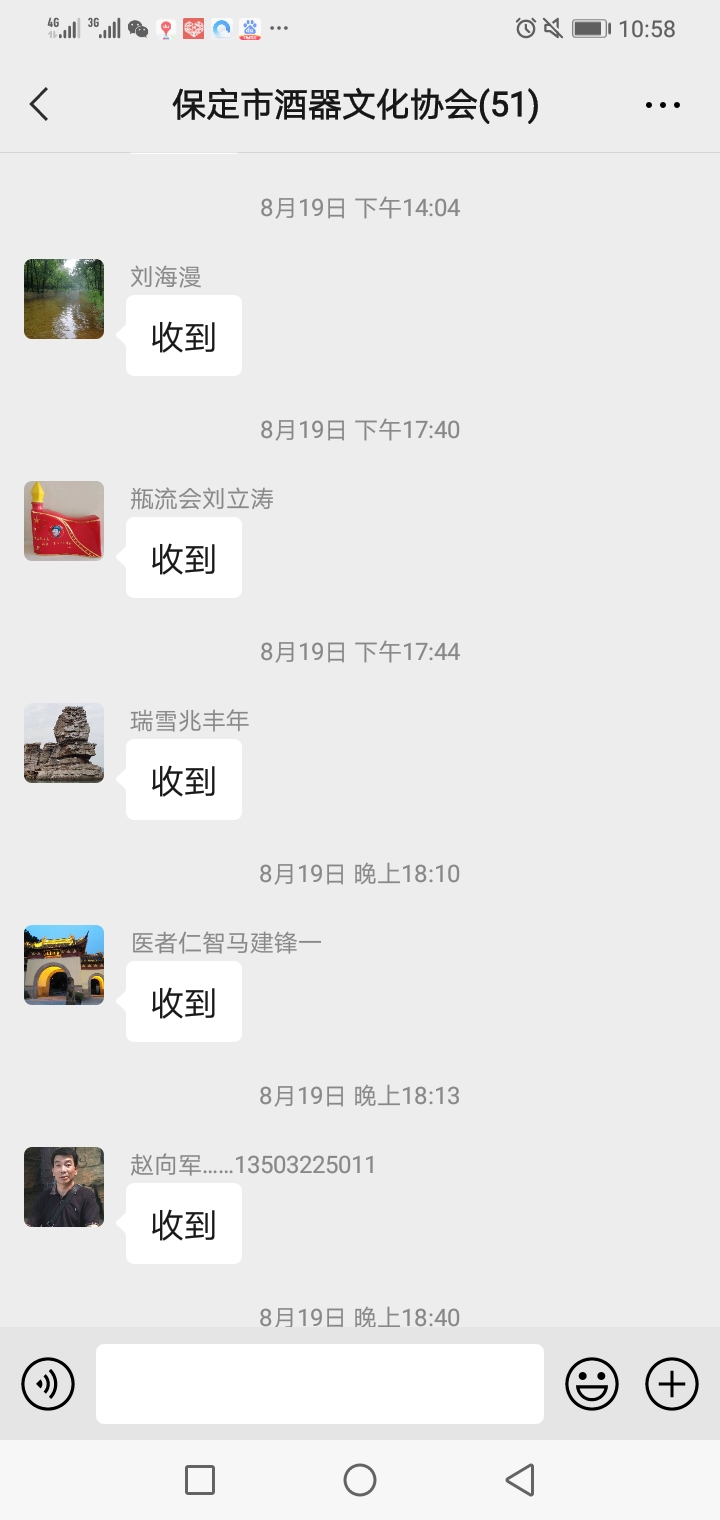This screenshot has width=720, height=1520.
Task: Tap the system home button
Action: point(360,1480)
